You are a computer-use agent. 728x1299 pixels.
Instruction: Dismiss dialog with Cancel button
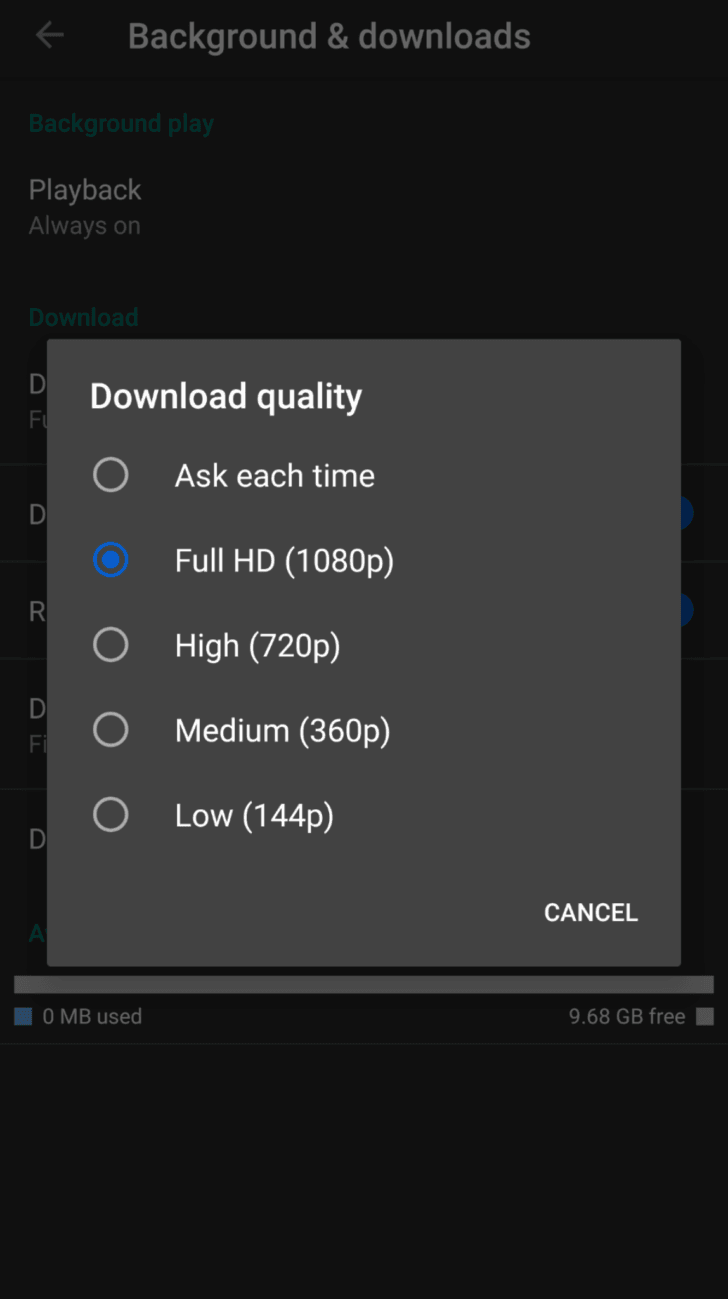pyautogui.click(x=590, y=912)
